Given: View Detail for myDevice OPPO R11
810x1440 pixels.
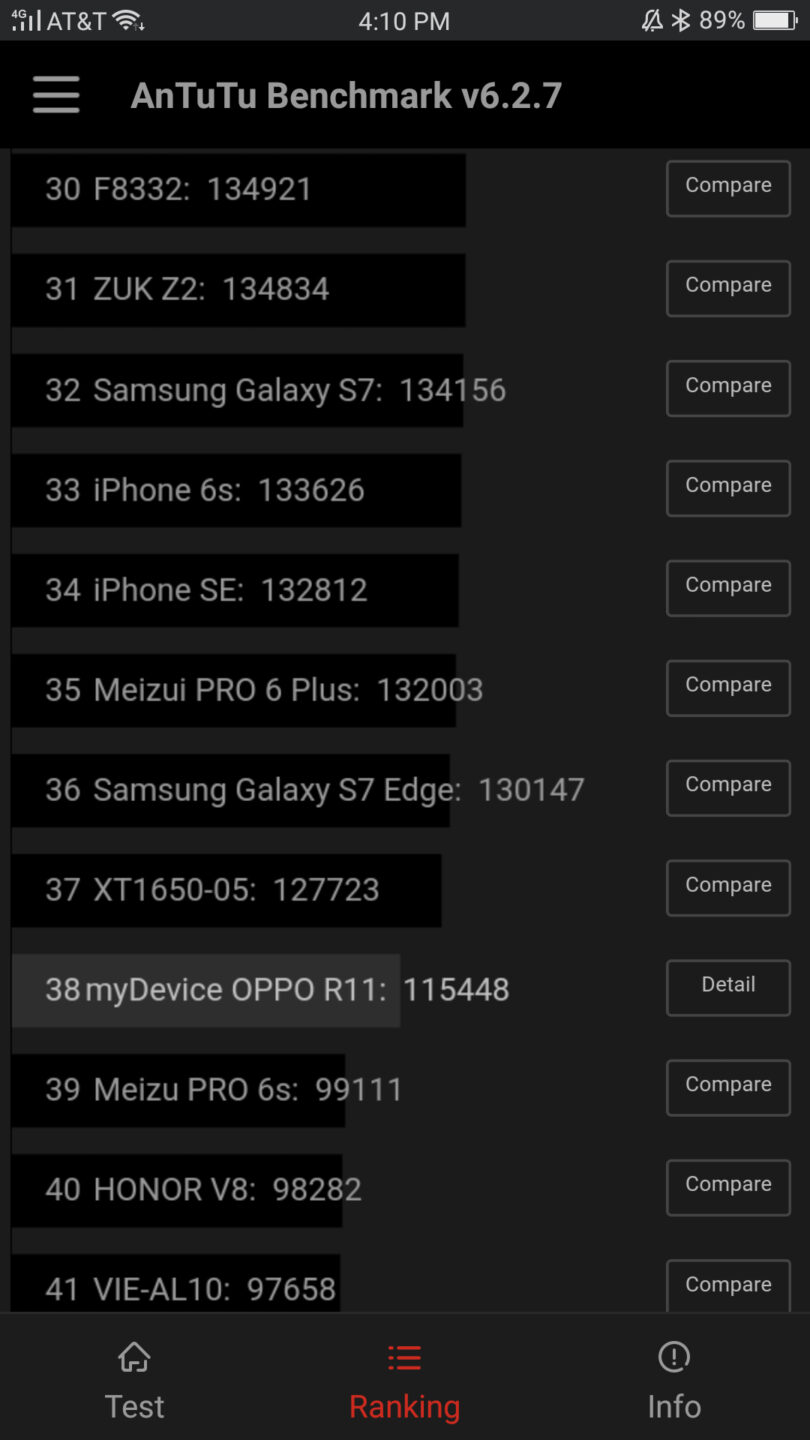Looking at the screenshot, I should pyautogui.click(x=728, y=988).
